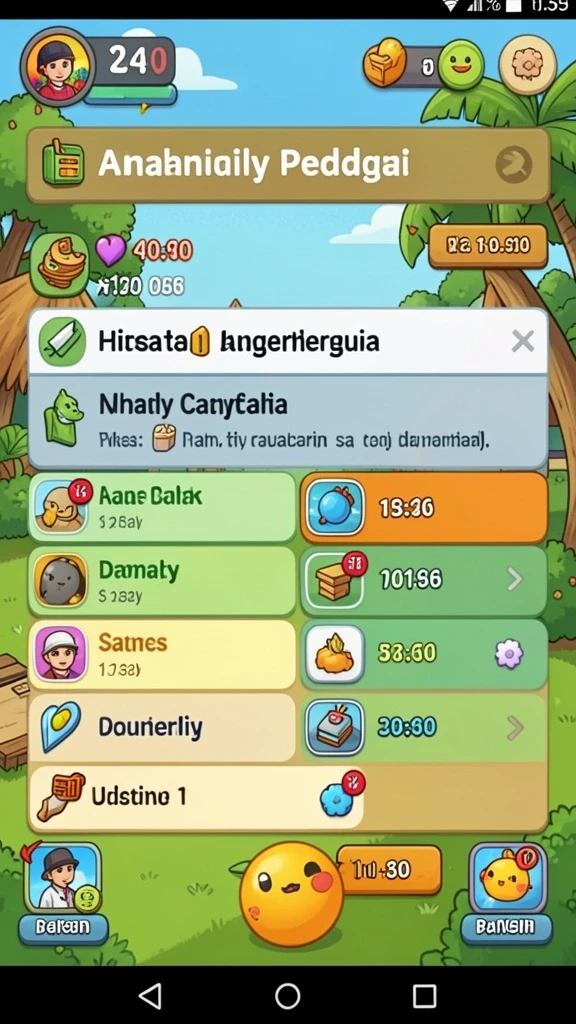576x1024 pixels.
Task: Tap the arrow on the Anabnioily Peddgai banner
Action: (513, 165)
